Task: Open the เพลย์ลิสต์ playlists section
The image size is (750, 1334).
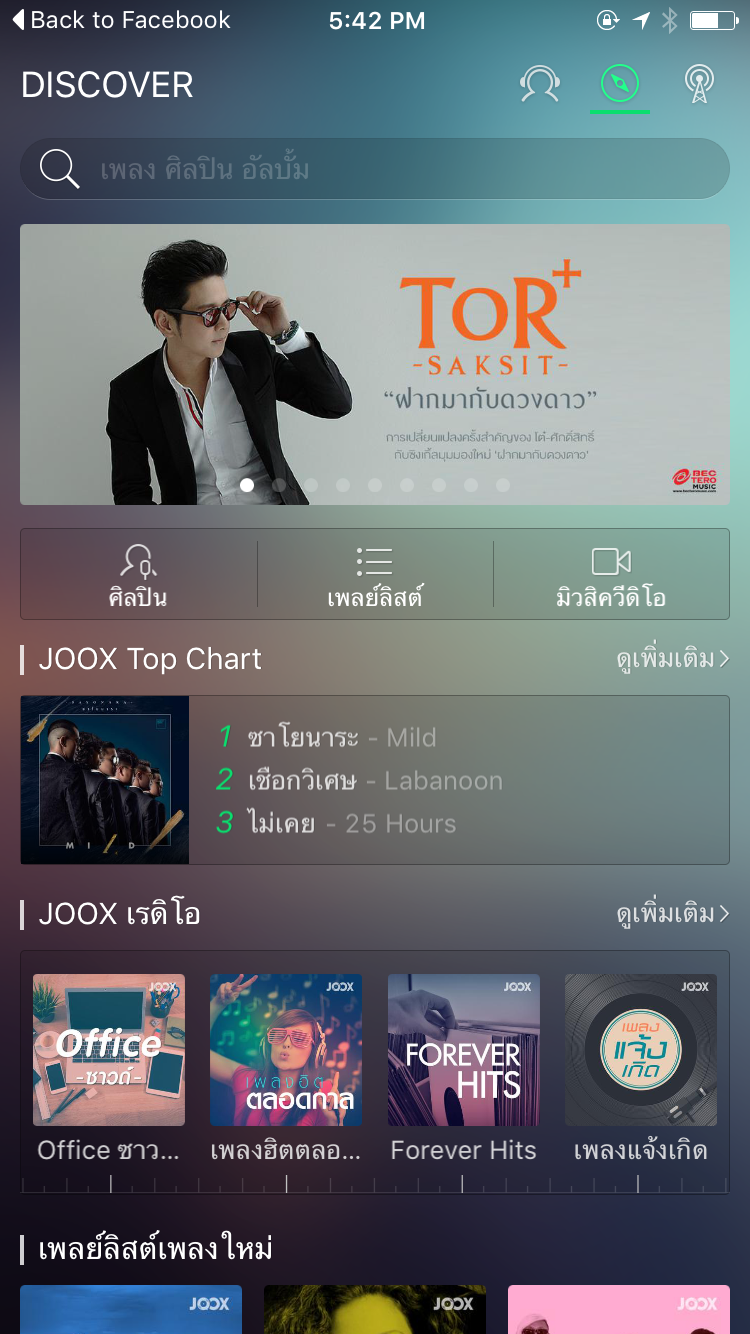Action: [x=374, y=575]
